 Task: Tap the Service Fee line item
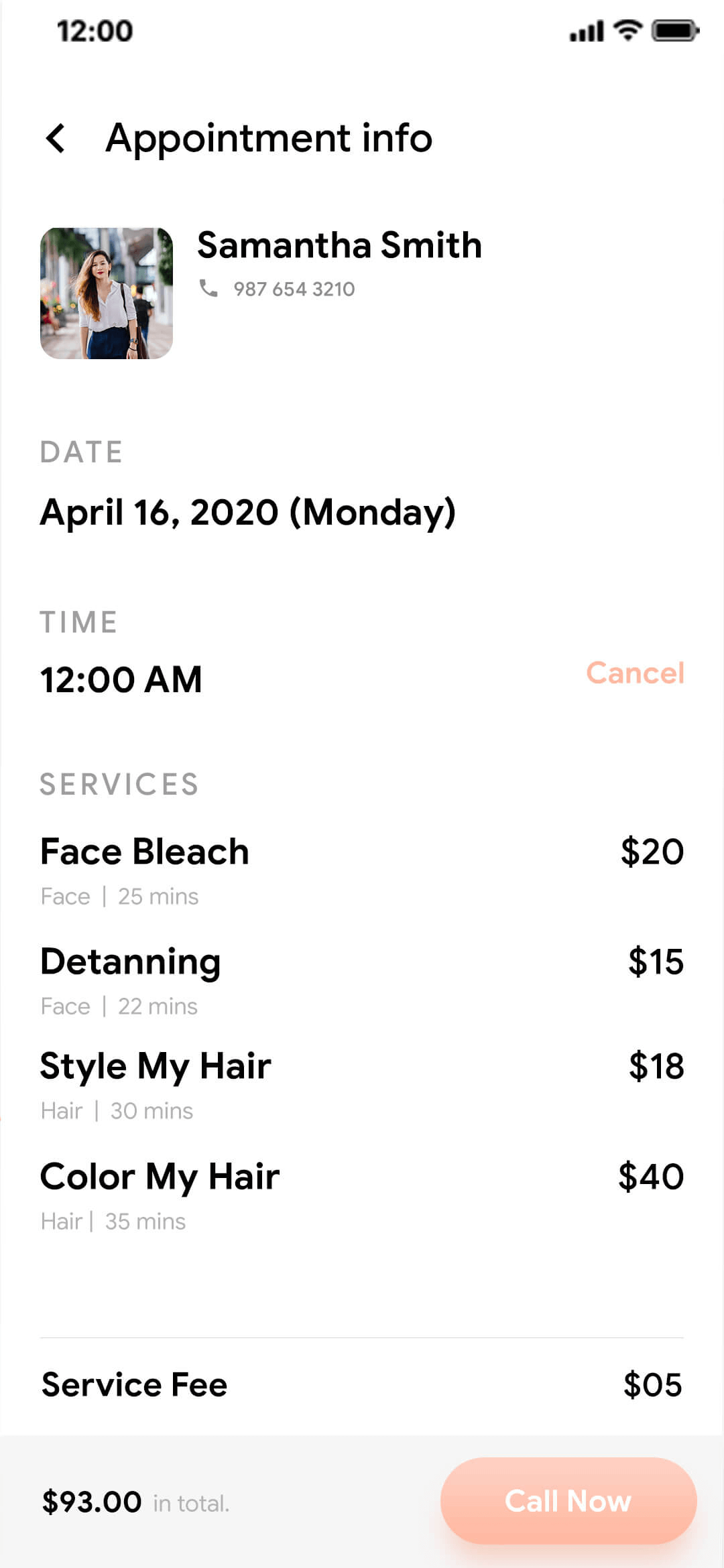coord(133,1384)
